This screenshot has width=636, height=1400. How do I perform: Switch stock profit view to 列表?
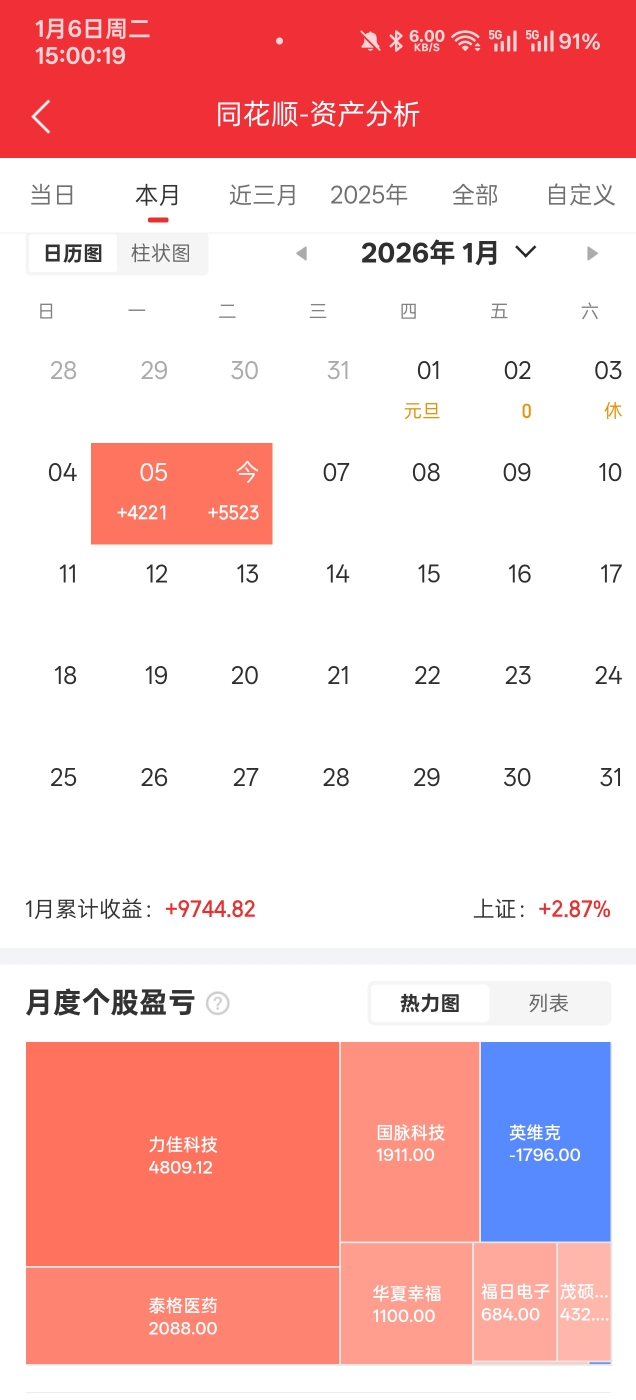click(548, 1004)
